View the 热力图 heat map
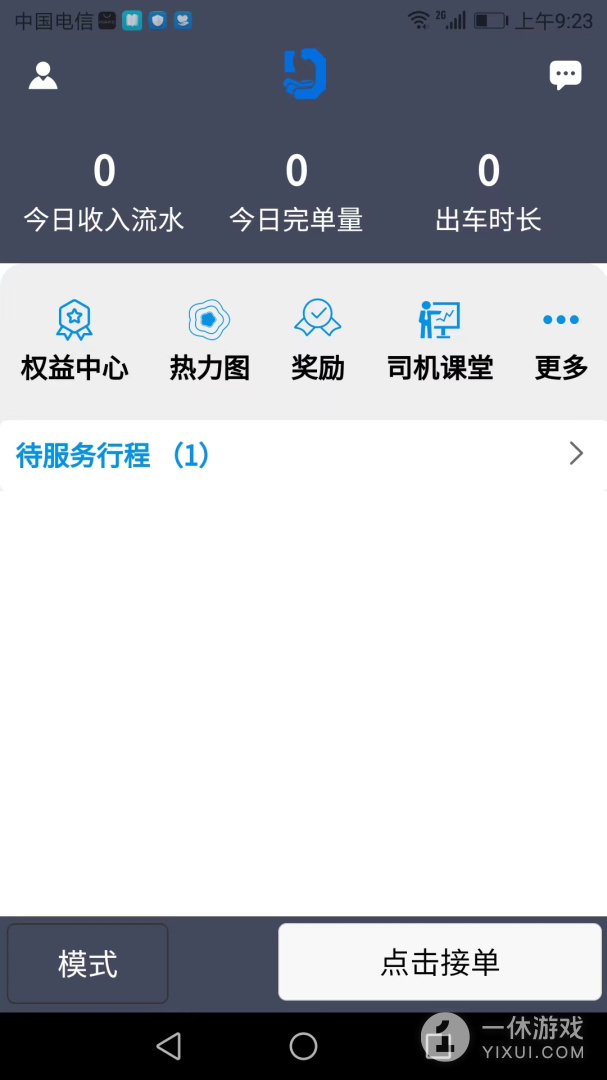The height and width of the screenshot is (1080, 607). tap(209, 342)
